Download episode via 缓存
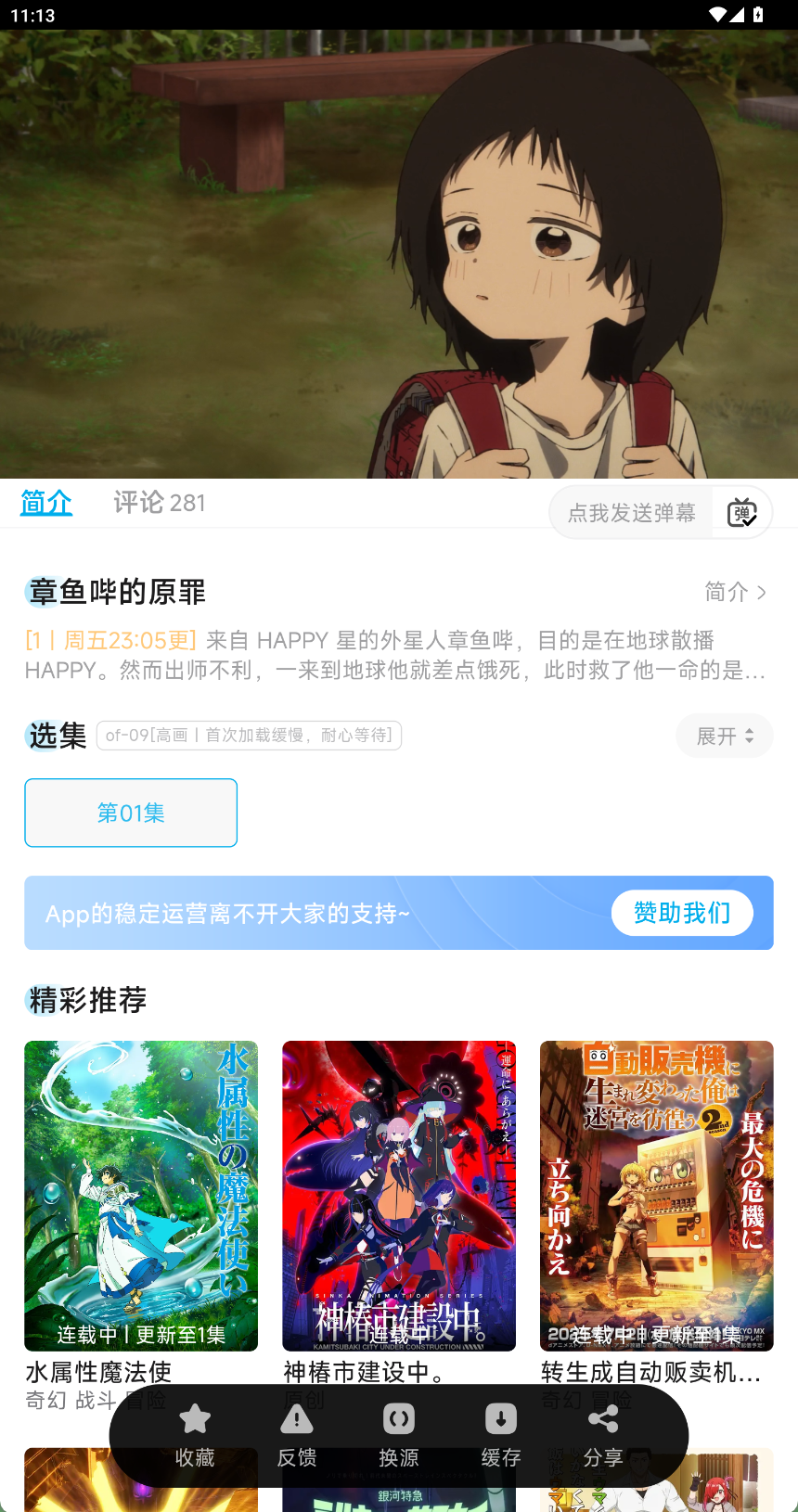 click(501, 1434)
